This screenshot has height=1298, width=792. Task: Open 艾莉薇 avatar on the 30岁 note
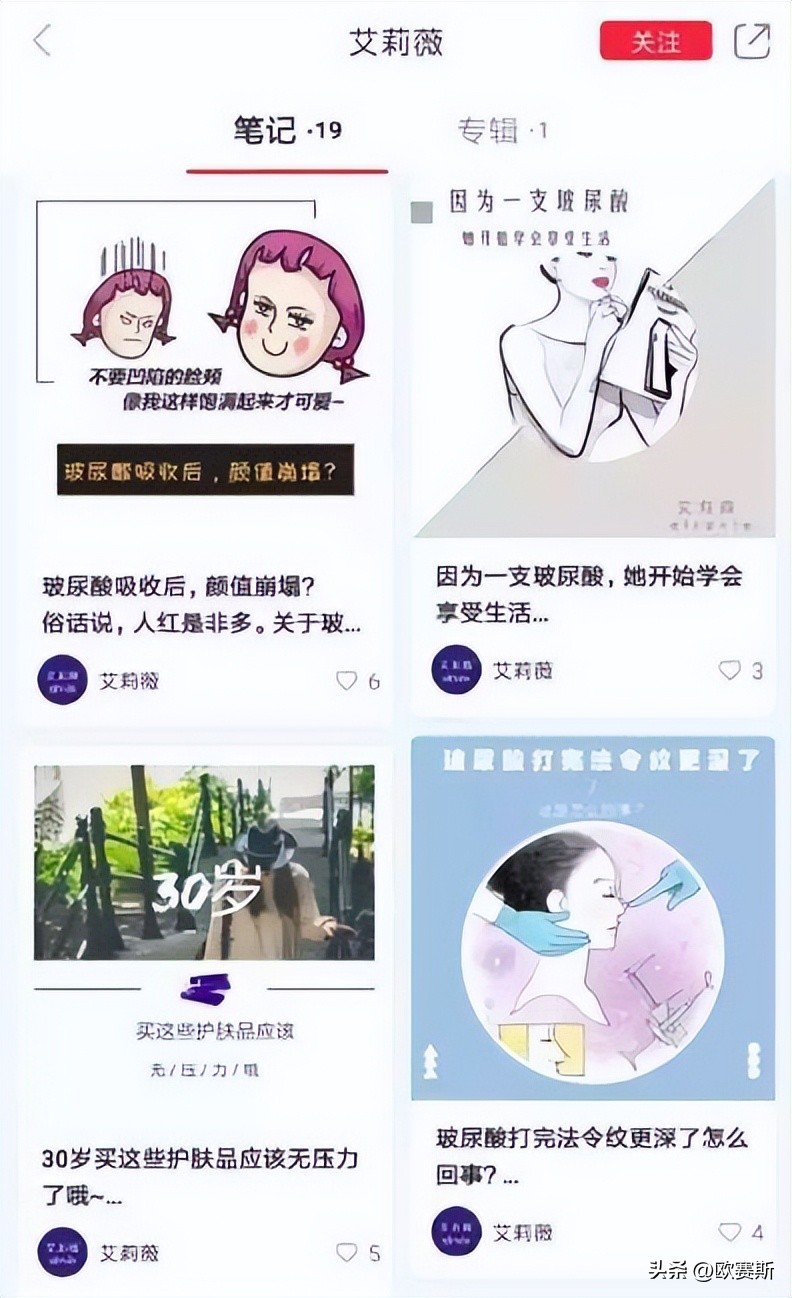point(62,1251)
